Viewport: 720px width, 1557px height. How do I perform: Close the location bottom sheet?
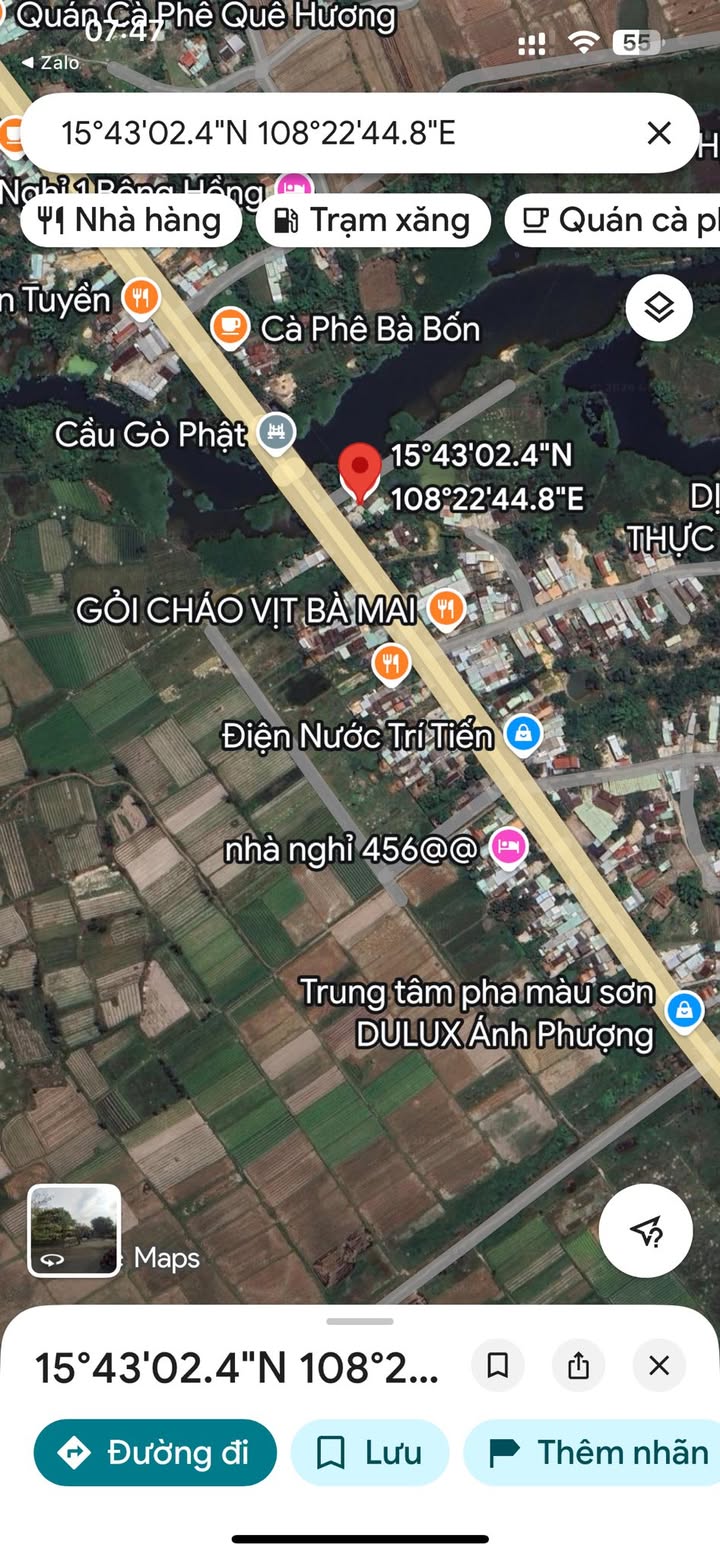658,1365
